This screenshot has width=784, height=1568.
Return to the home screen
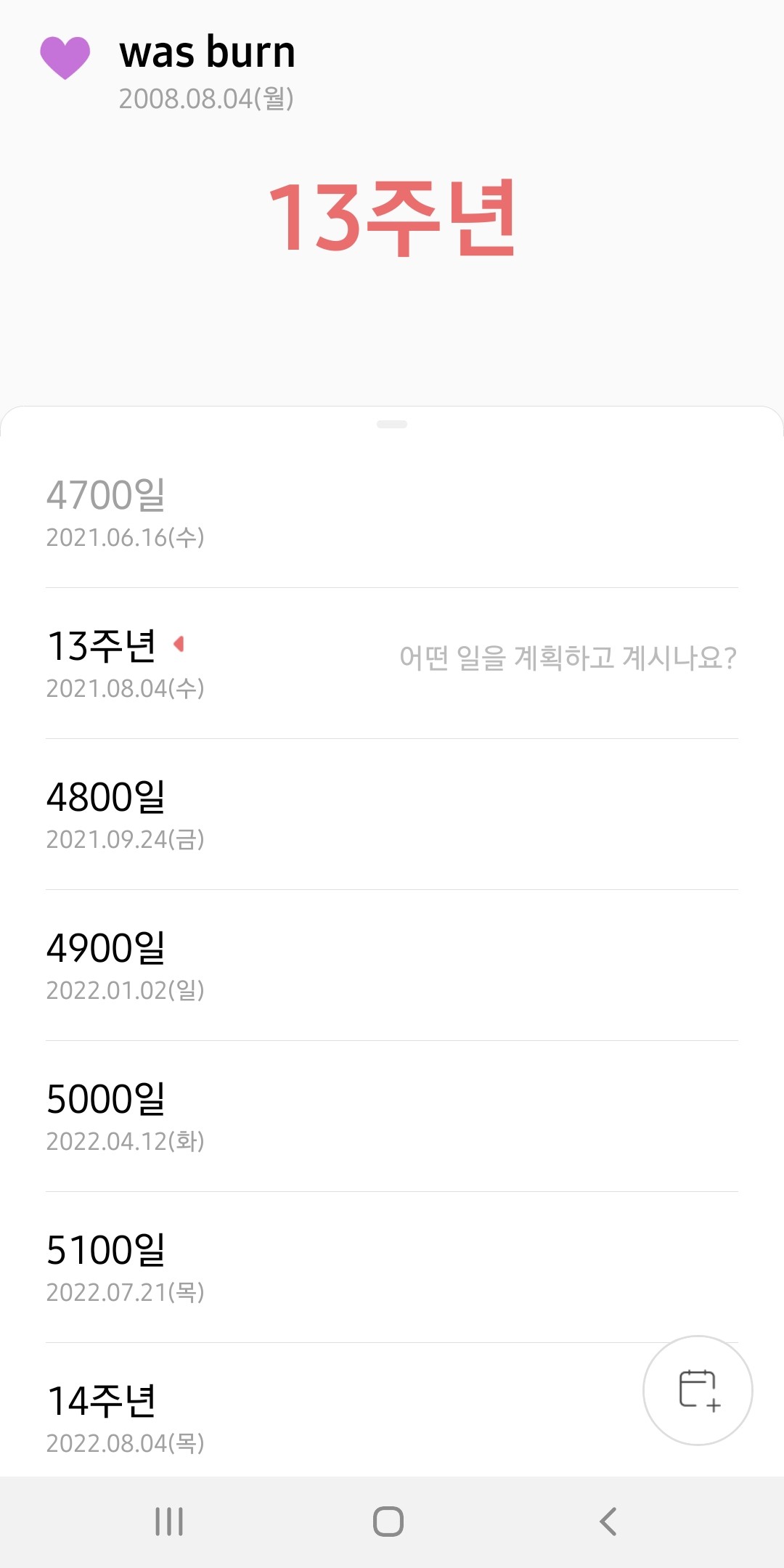click(x=388, y=1522)
